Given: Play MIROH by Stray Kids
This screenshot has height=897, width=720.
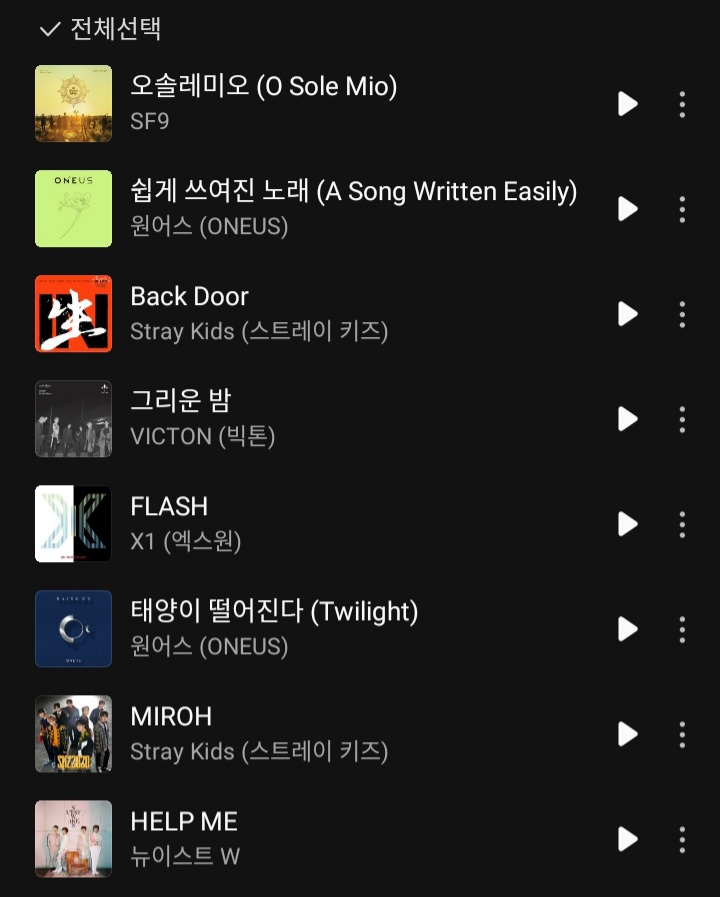Looking at the screenshot, I should click(628, 734).
